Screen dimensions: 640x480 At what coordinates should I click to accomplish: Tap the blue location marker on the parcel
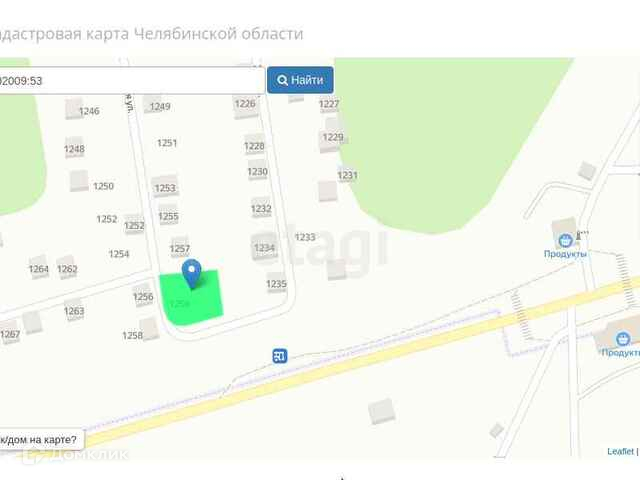point(192,271)
